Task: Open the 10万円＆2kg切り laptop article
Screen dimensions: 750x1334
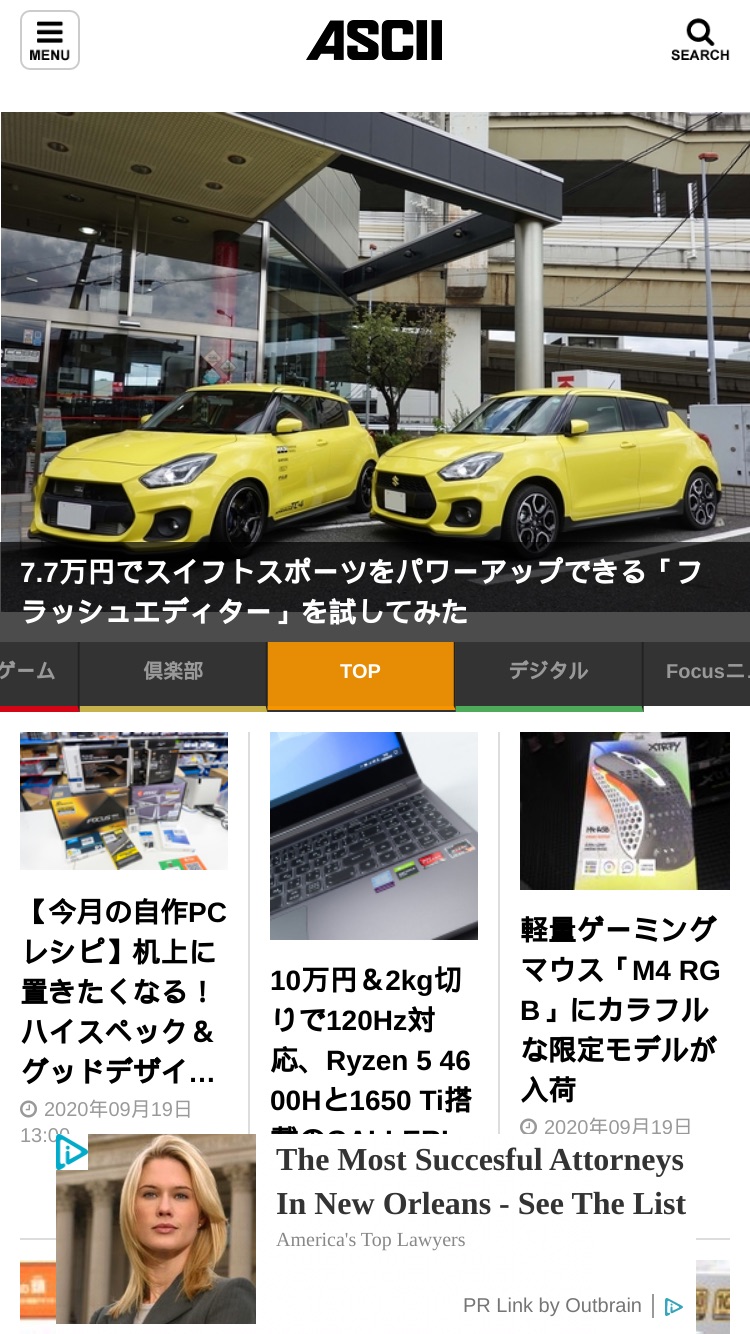Action: click(373, 1040)
